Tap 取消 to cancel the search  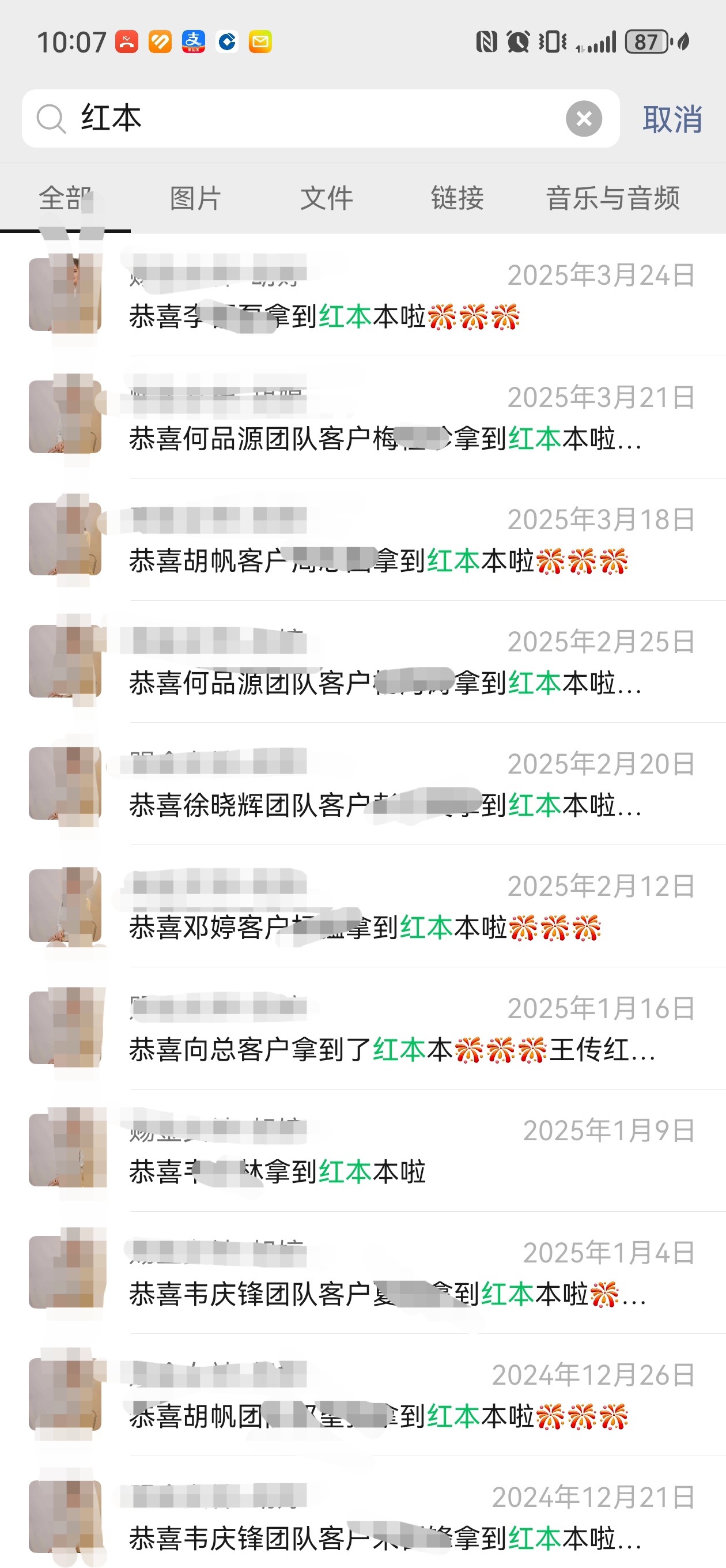pos(672,119)
